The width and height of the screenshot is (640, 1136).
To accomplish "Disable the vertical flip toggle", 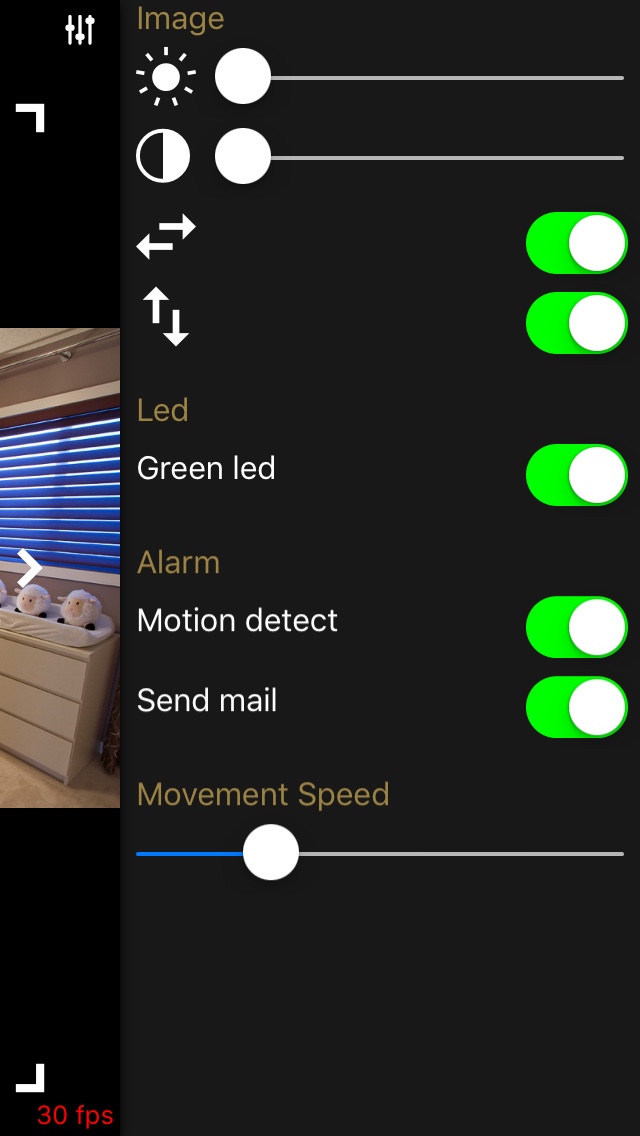I will pyautogui.click(x=576, y=323).
